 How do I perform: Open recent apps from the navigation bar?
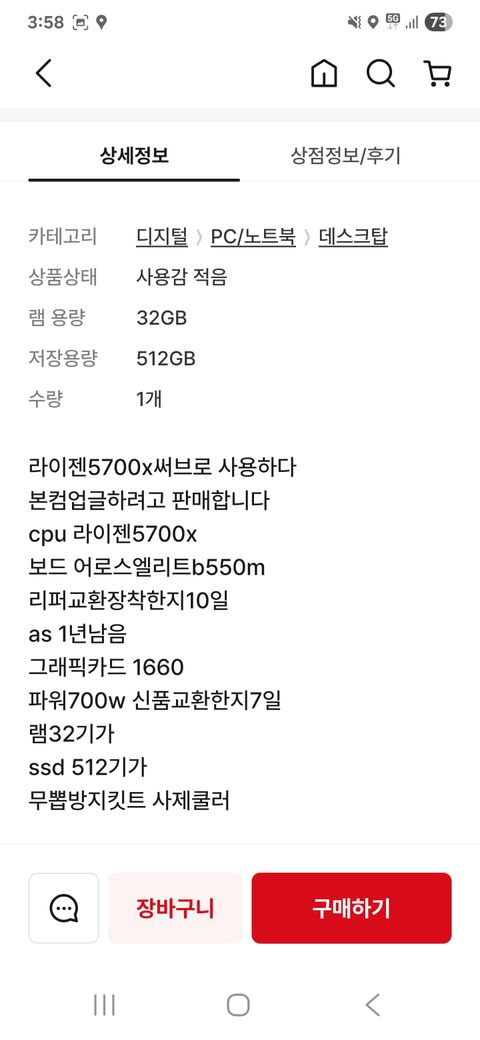[x=104, y=1005]
